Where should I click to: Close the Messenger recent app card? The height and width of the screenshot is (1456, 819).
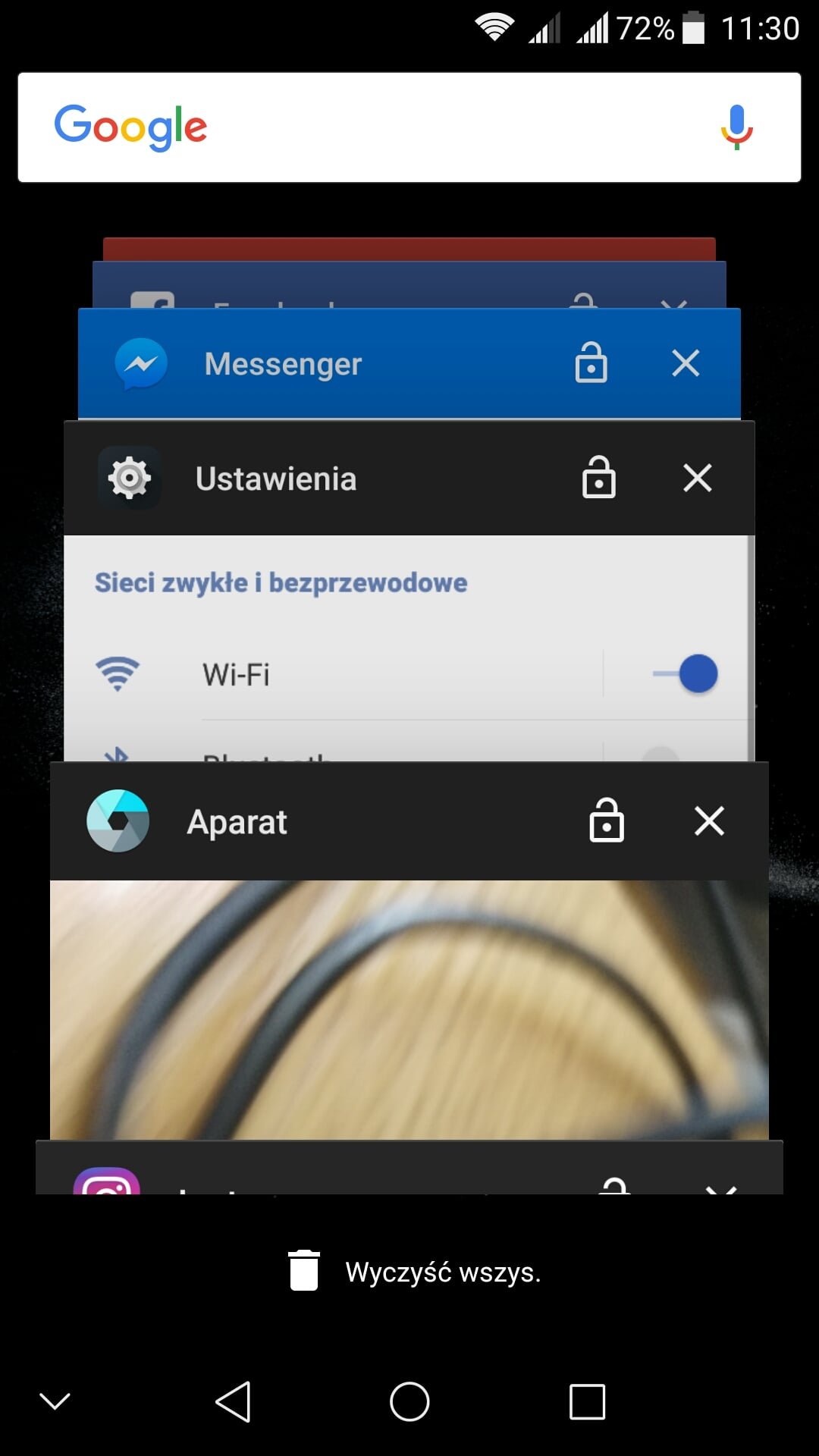click(x=686, y=363)
